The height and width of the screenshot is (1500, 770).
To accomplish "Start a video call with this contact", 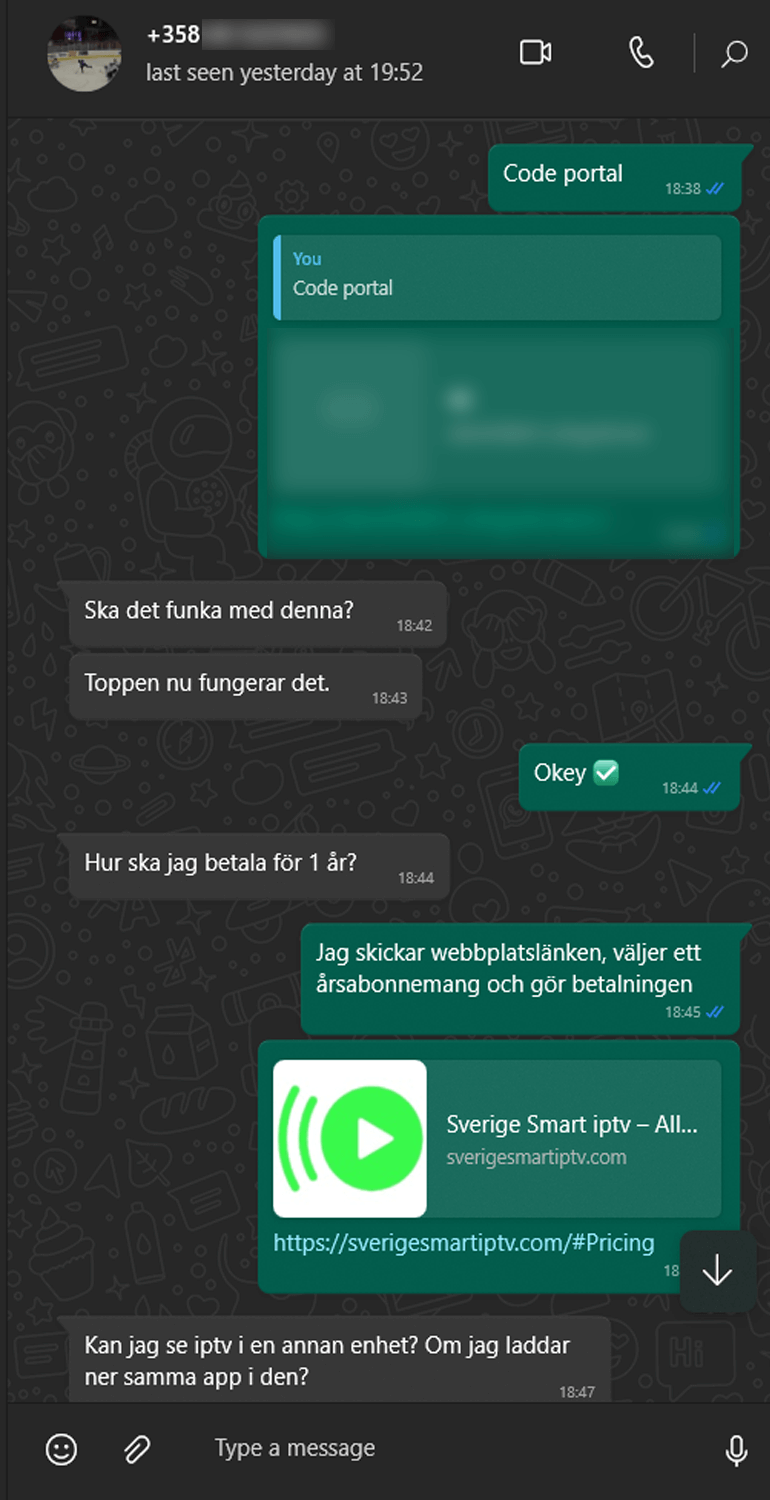I will tap(536, 53).
